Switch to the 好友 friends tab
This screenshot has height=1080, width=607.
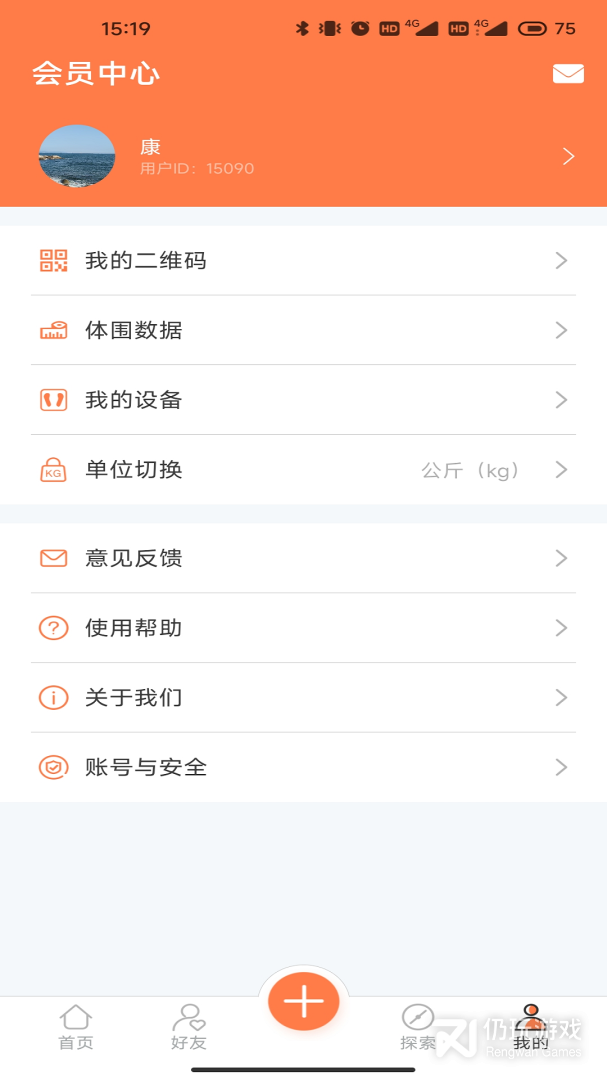(189, 1028)
